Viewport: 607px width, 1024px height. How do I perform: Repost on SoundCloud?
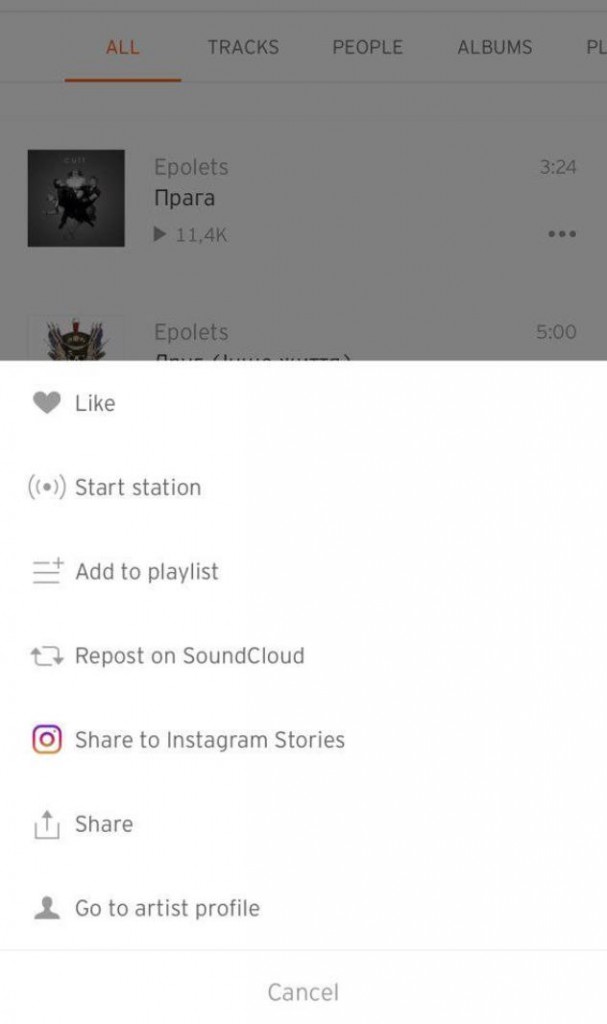click(x=303, y=656)
